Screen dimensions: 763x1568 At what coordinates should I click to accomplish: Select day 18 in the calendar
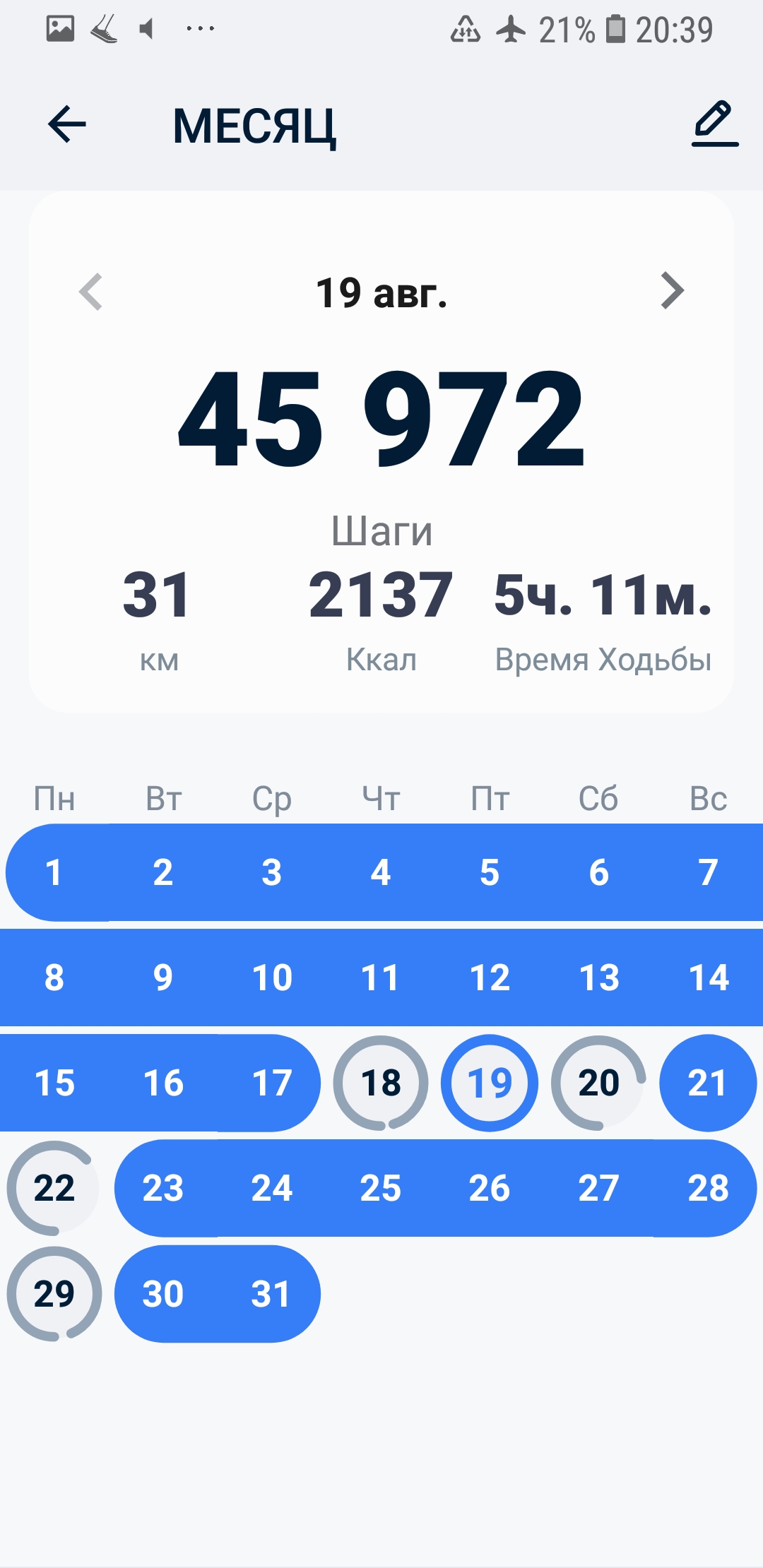click(x=381, y=1083)
